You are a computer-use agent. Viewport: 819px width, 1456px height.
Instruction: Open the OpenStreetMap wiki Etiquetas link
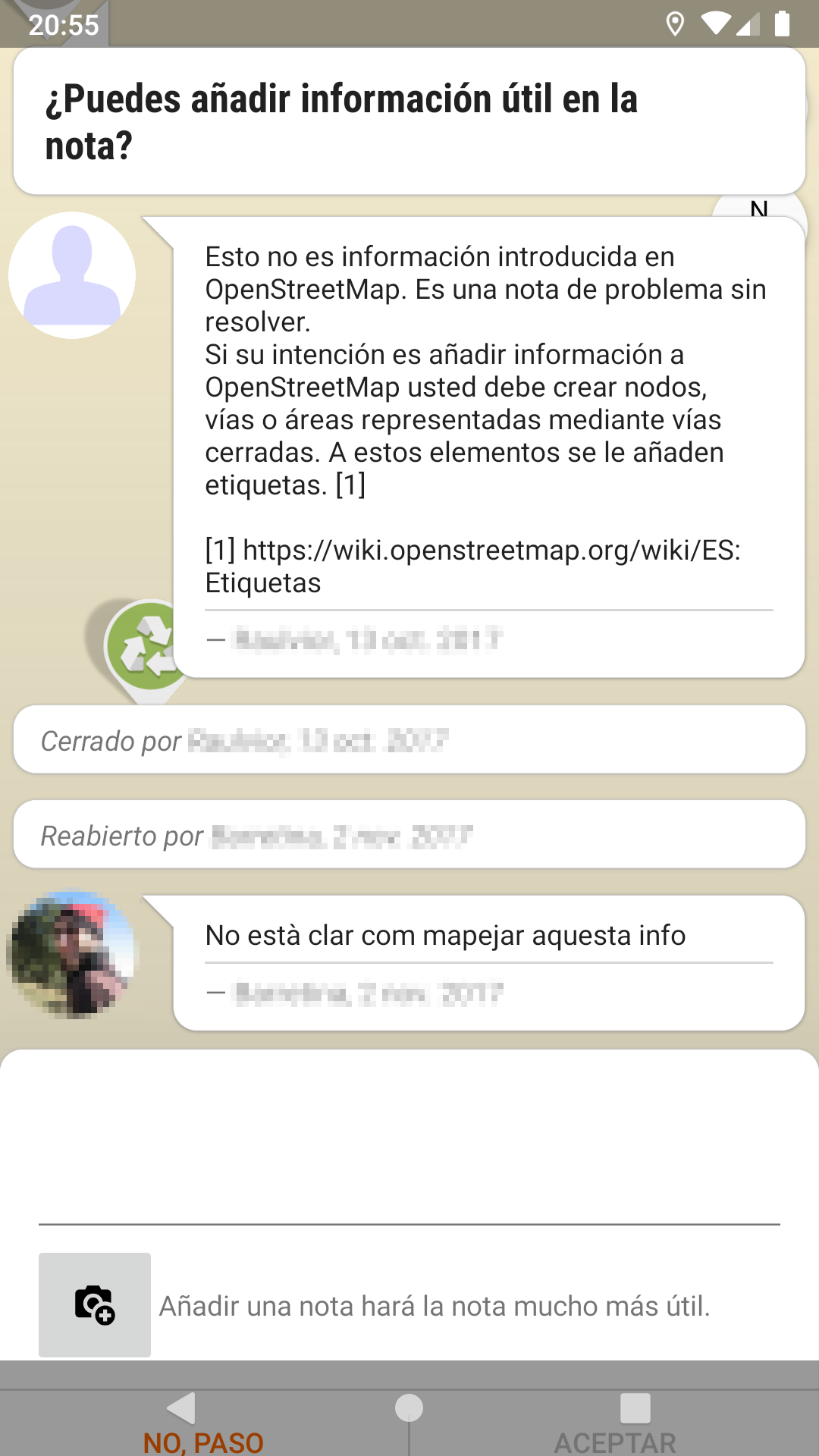[472, 566]
